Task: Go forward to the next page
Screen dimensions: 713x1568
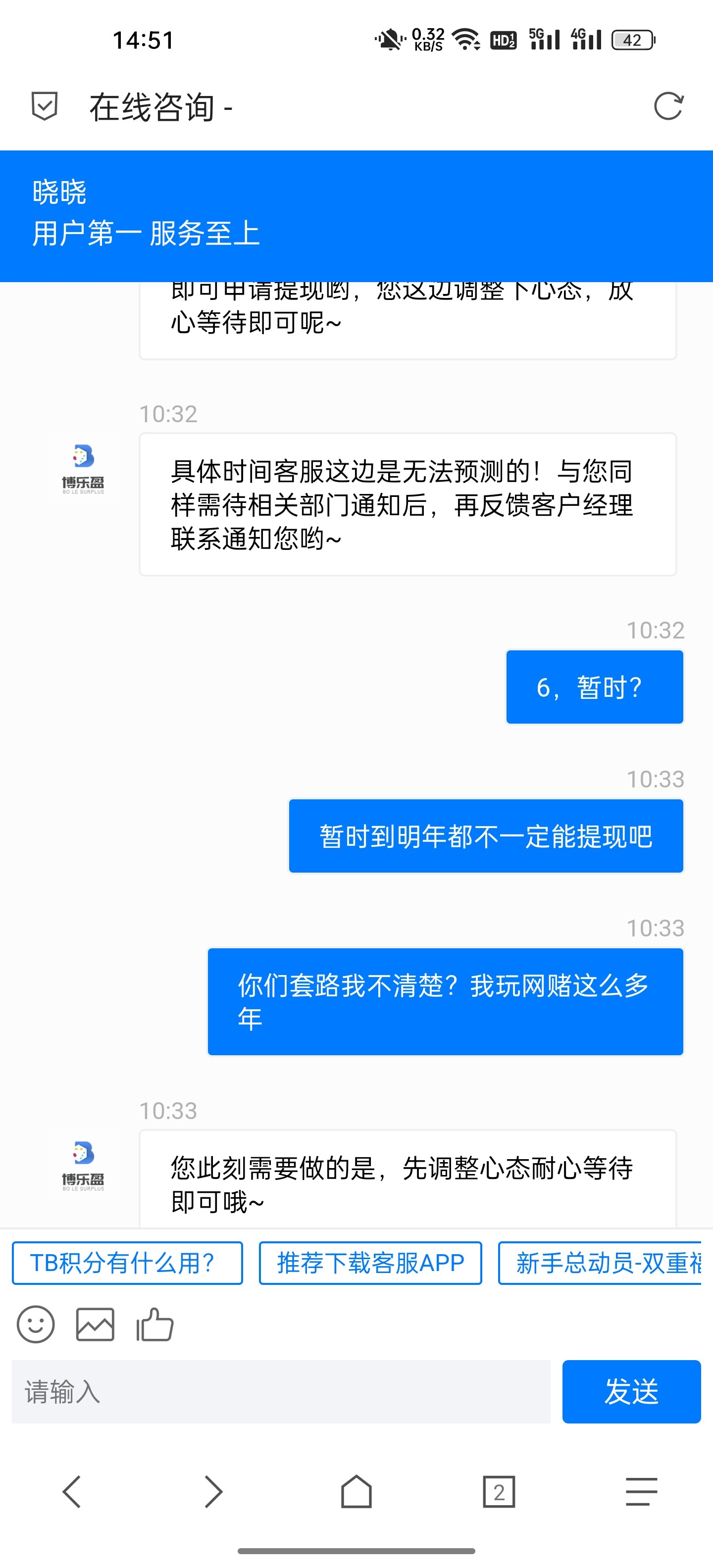Action: click(x=214, y=1491)
